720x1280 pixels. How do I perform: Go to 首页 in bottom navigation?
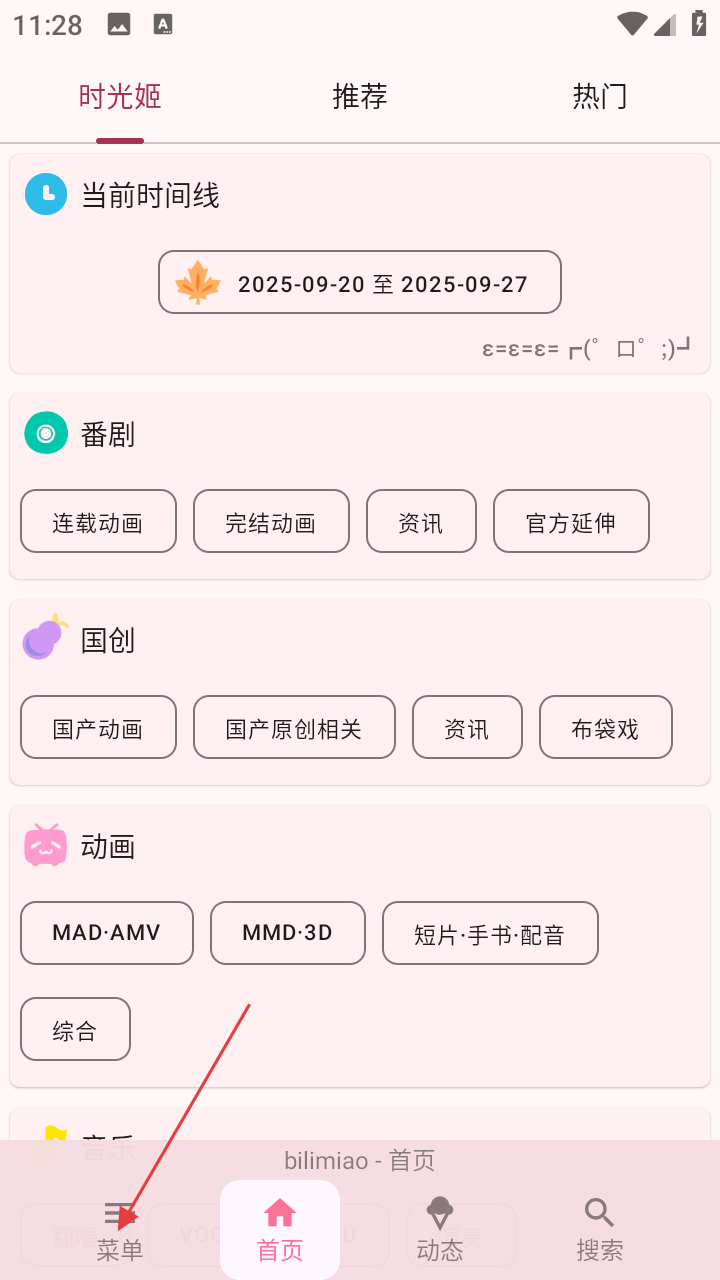[x=280, y=1230]
